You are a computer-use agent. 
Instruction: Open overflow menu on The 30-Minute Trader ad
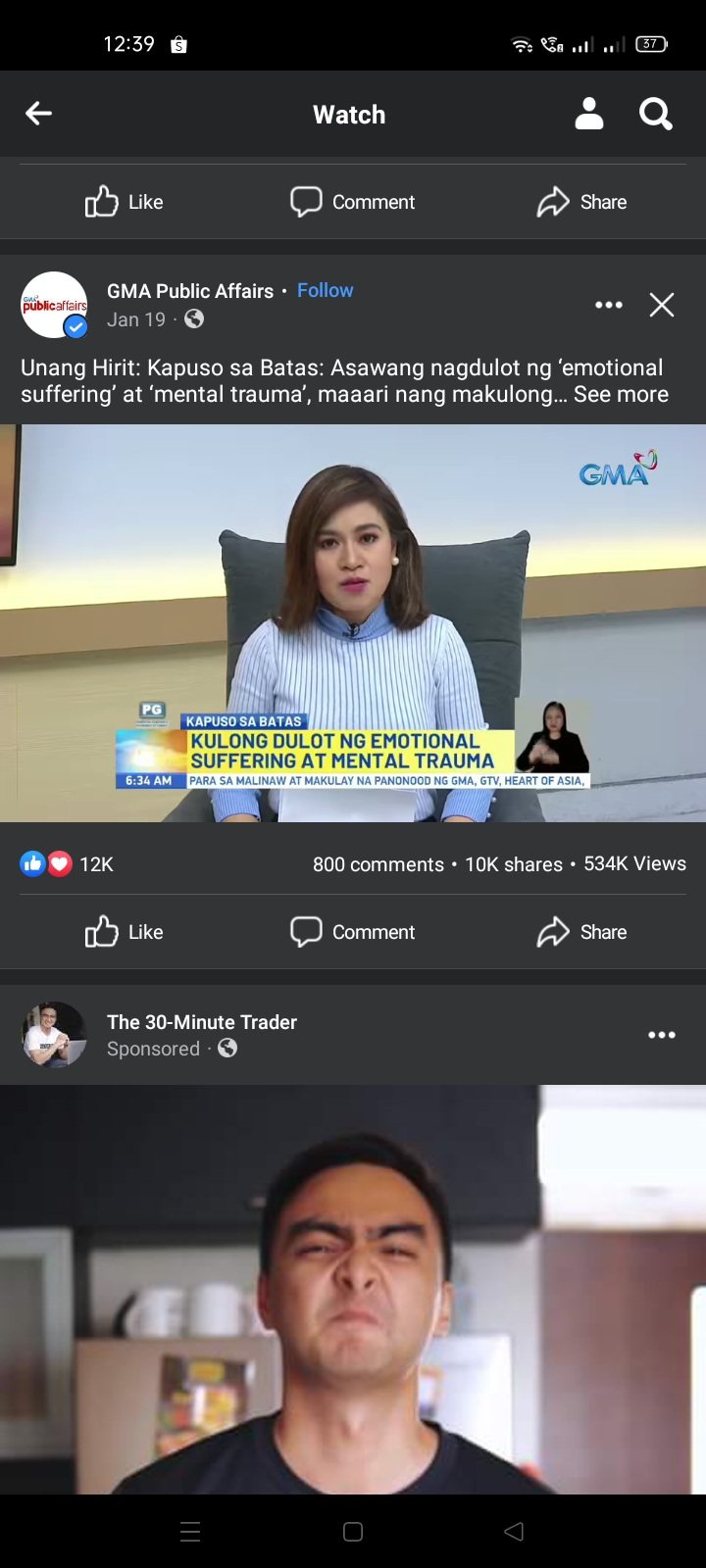[x=661, y=1035]
